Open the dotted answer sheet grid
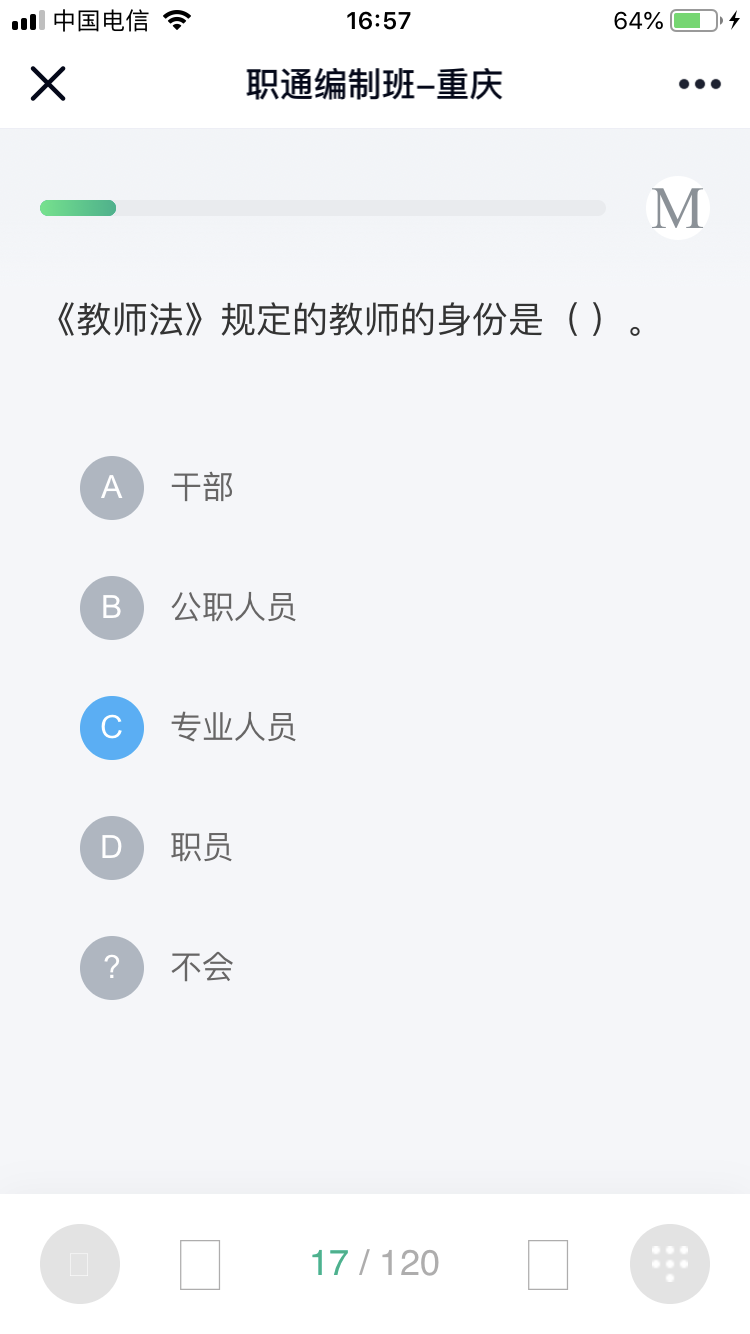Image resolution: width=750 pixels, height=1334 pixels. pyautogui.click(x=670, y=1264)
